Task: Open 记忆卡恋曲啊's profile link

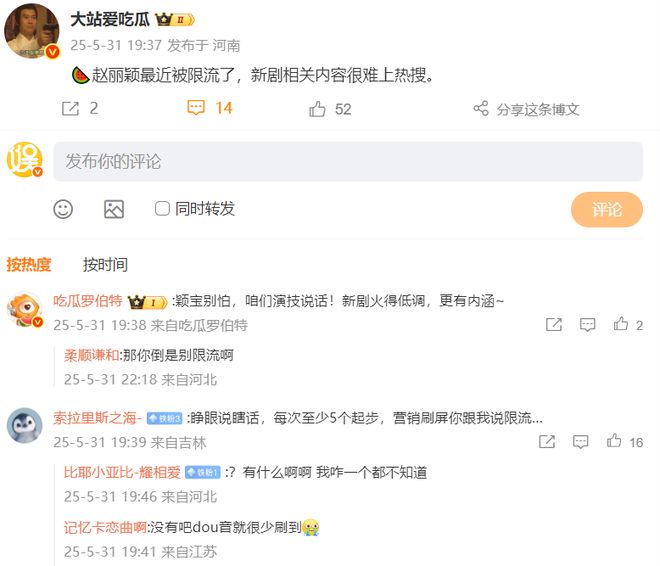Action: click(x=105, y=527)
